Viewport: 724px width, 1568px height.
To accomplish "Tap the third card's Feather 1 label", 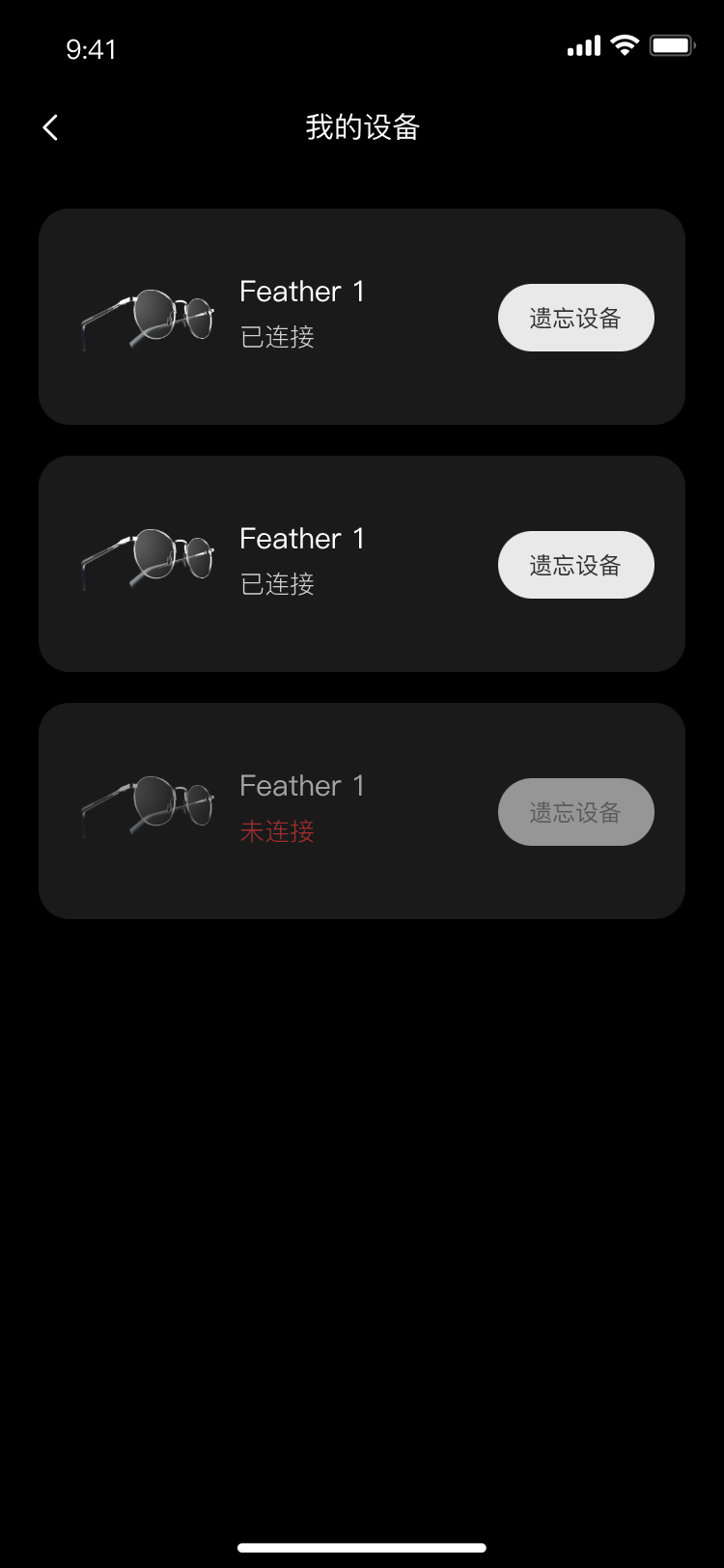I will 302,785.
